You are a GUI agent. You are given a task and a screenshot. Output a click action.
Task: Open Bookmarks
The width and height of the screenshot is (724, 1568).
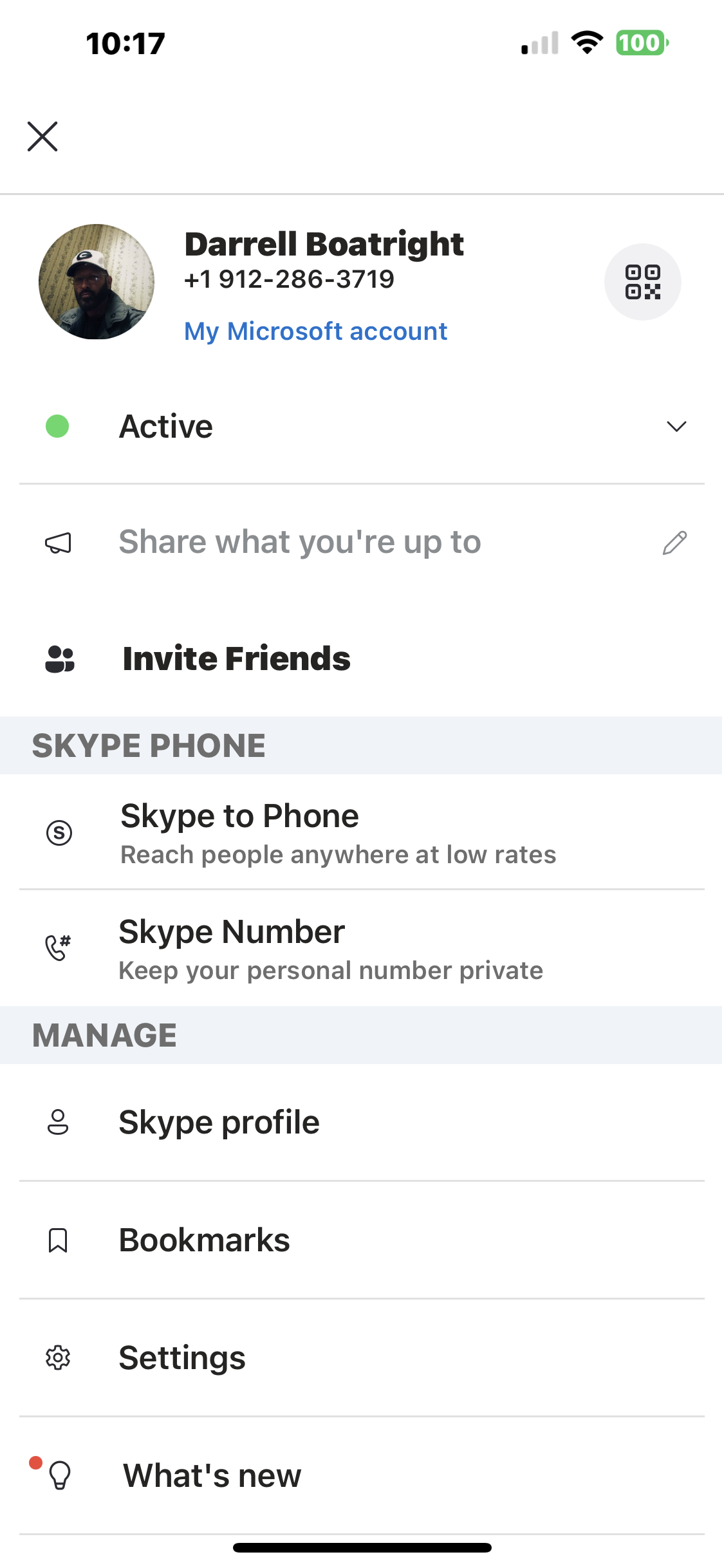[362, 1240]
